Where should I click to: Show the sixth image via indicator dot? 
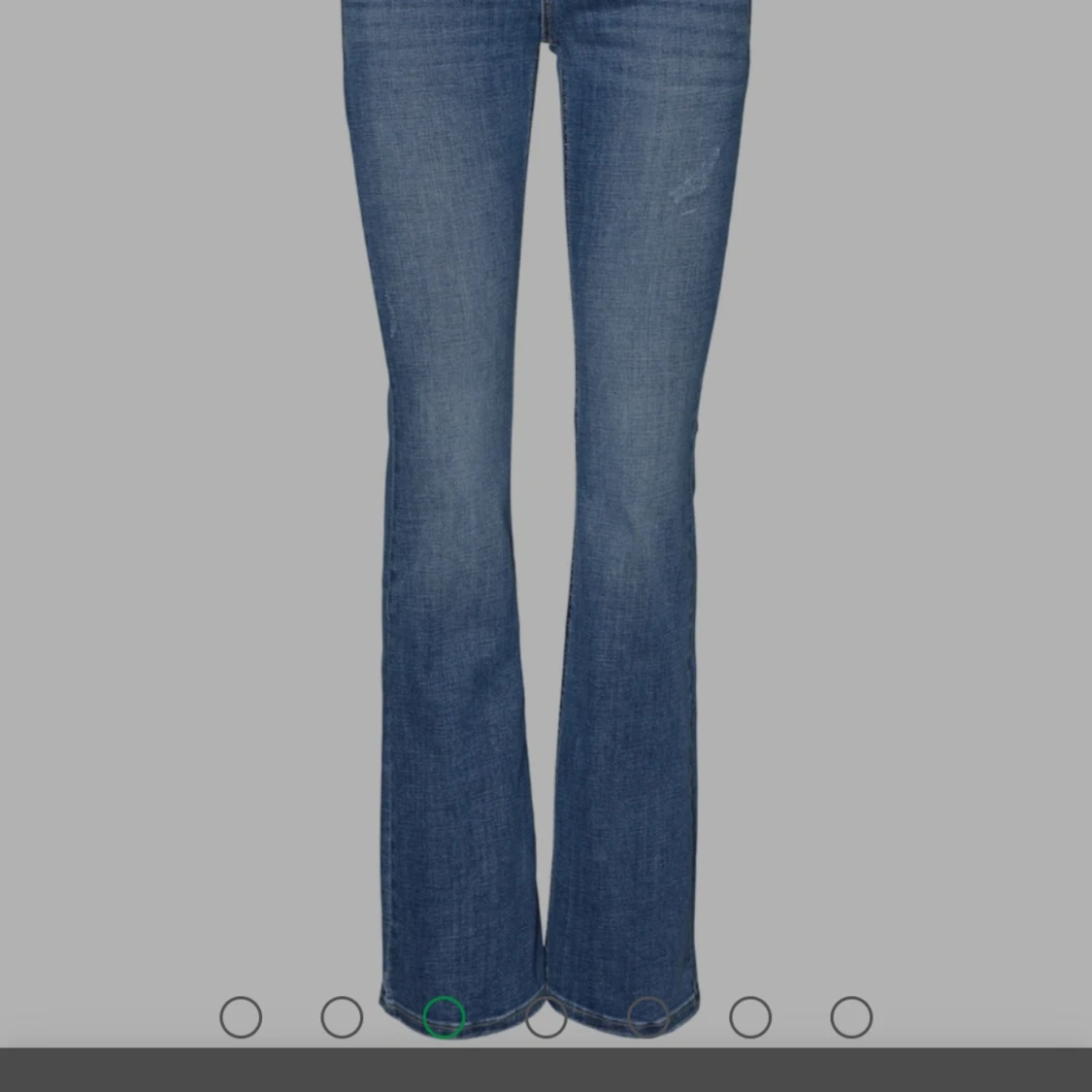coord(750,1017)
